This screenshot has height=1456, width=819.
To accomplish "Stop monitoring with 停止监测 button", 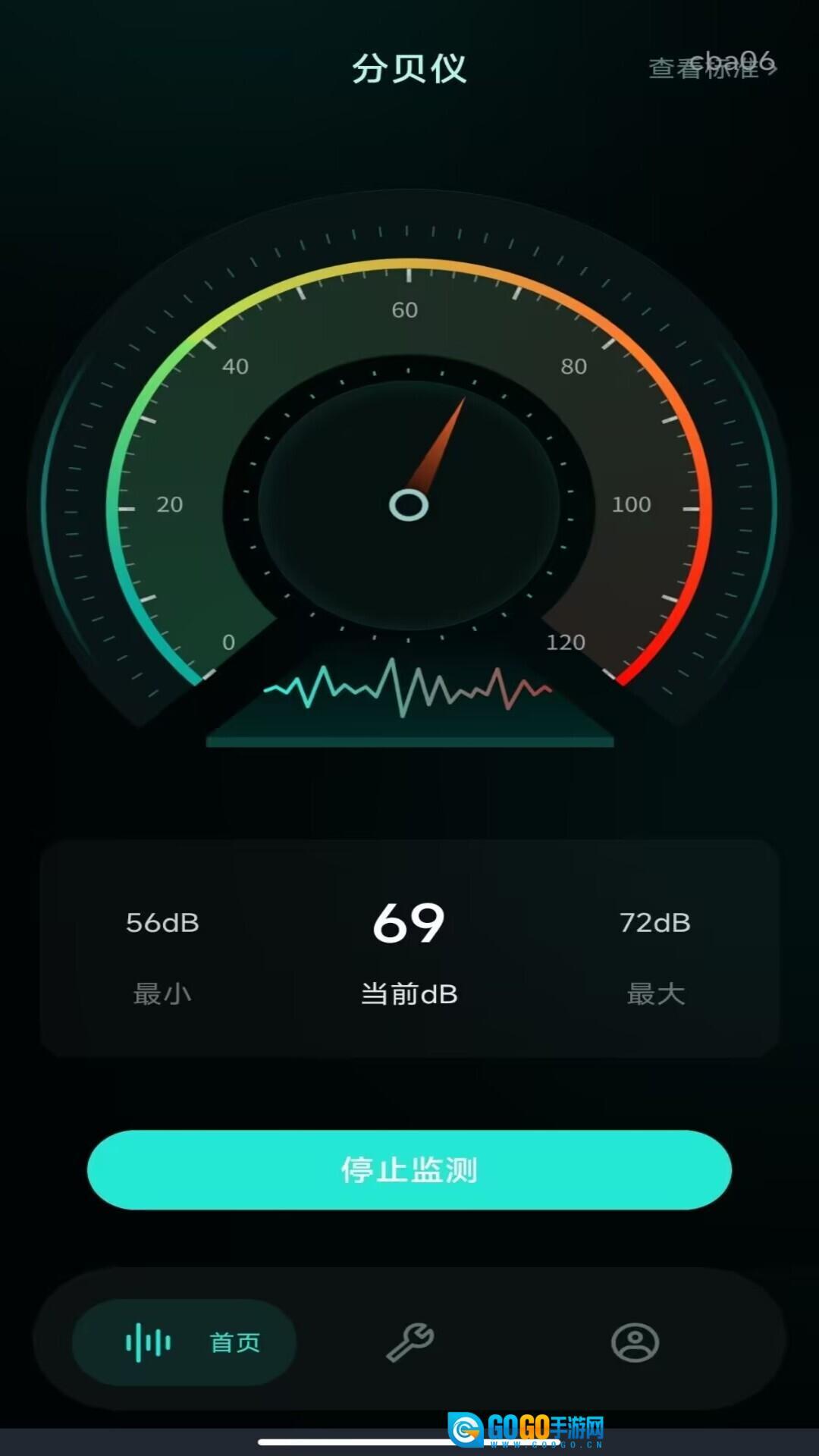I will coord(409,1169).
